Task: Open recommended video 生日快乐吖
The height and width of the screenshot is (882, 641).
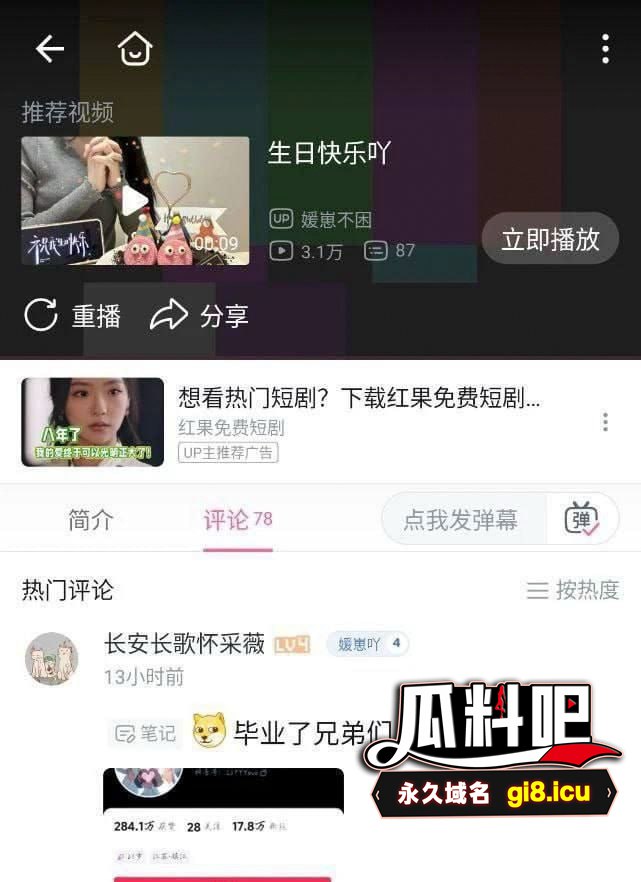Action: click(135, 201)
